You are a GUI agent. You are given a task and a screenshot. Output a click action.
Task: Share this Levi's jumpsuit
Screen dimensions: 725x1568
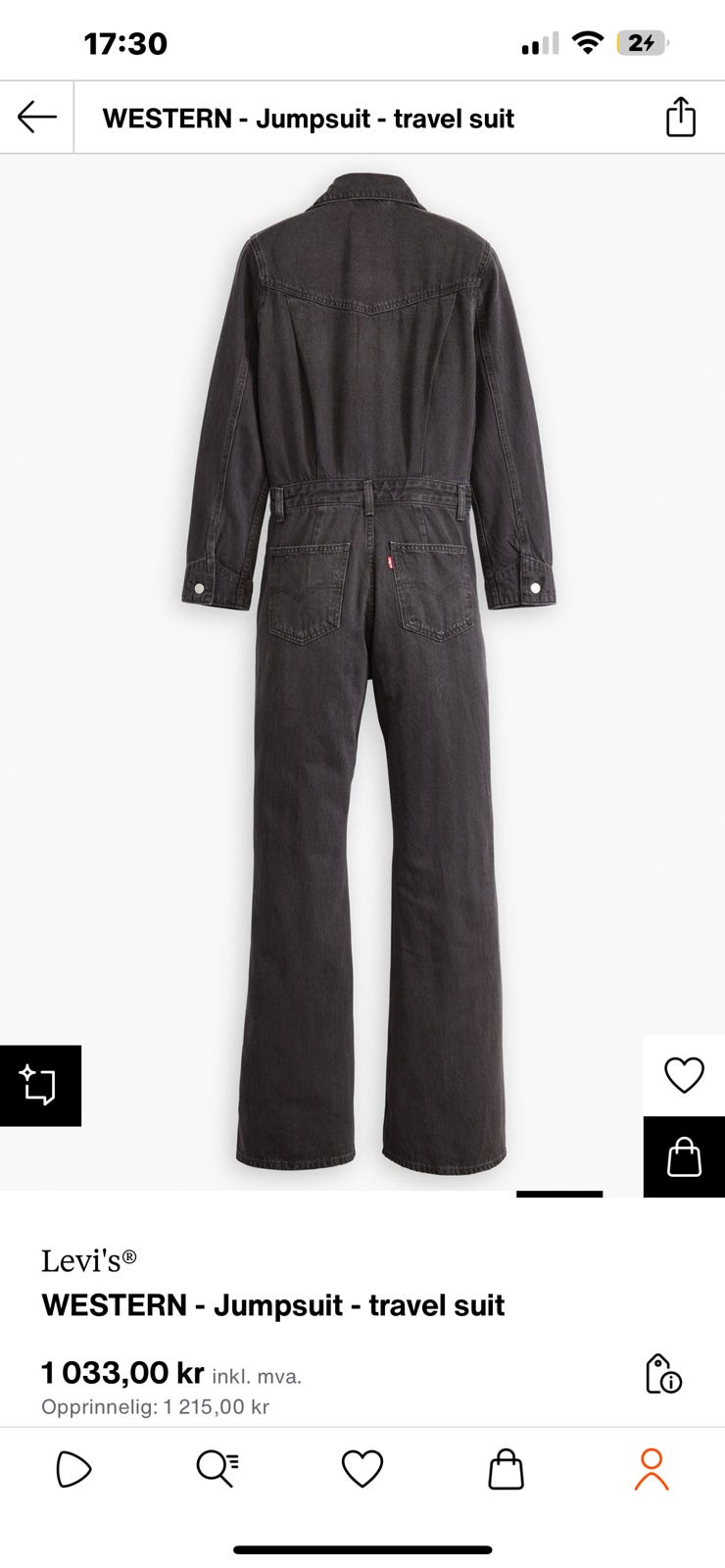point(680,118)
